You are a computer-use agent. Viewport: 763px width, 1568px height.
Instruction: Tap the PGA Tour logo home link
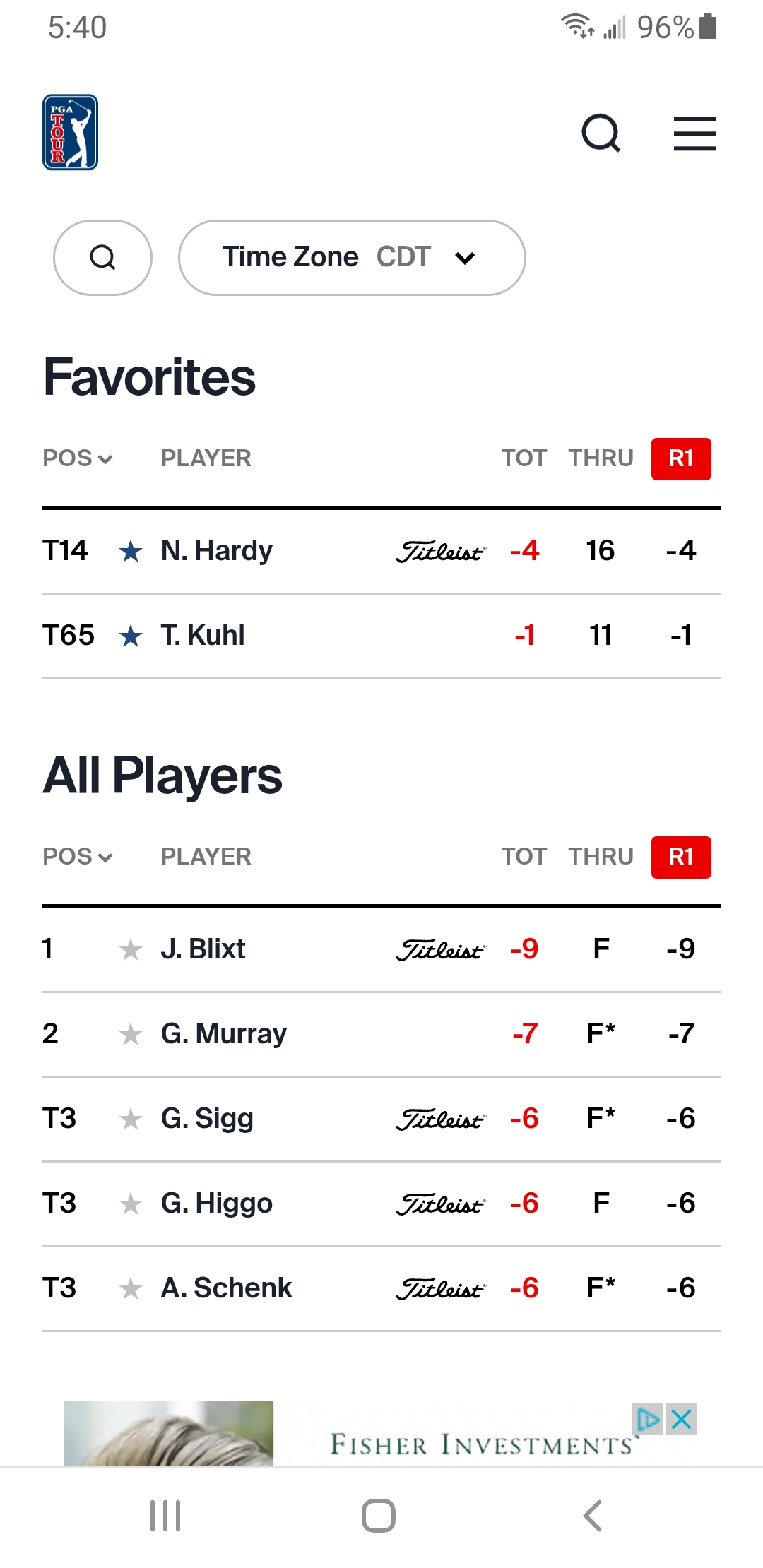tap(70, 133)
